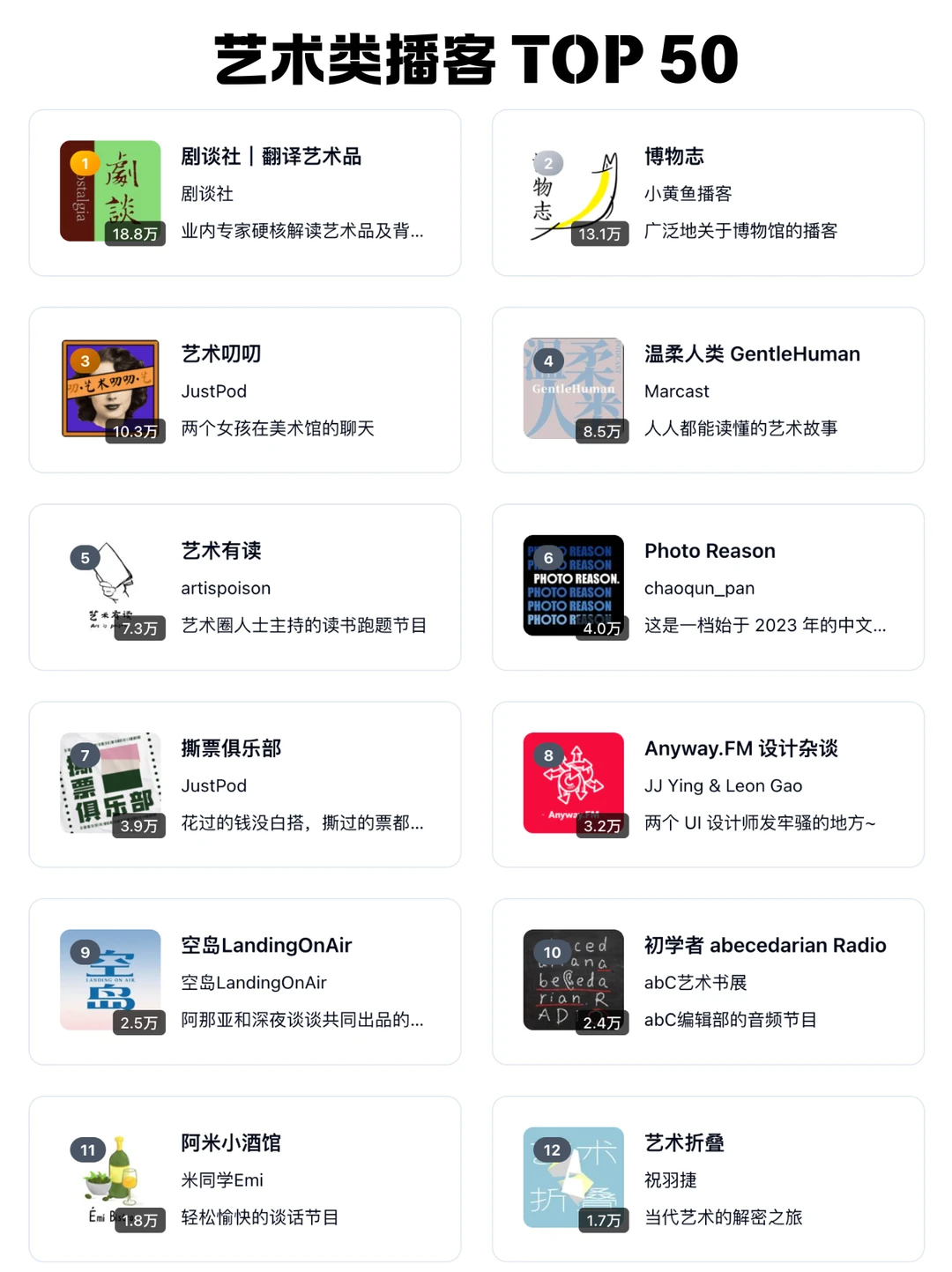Select the 空岛LandingOnAir cover image

(x=109, y=979)
